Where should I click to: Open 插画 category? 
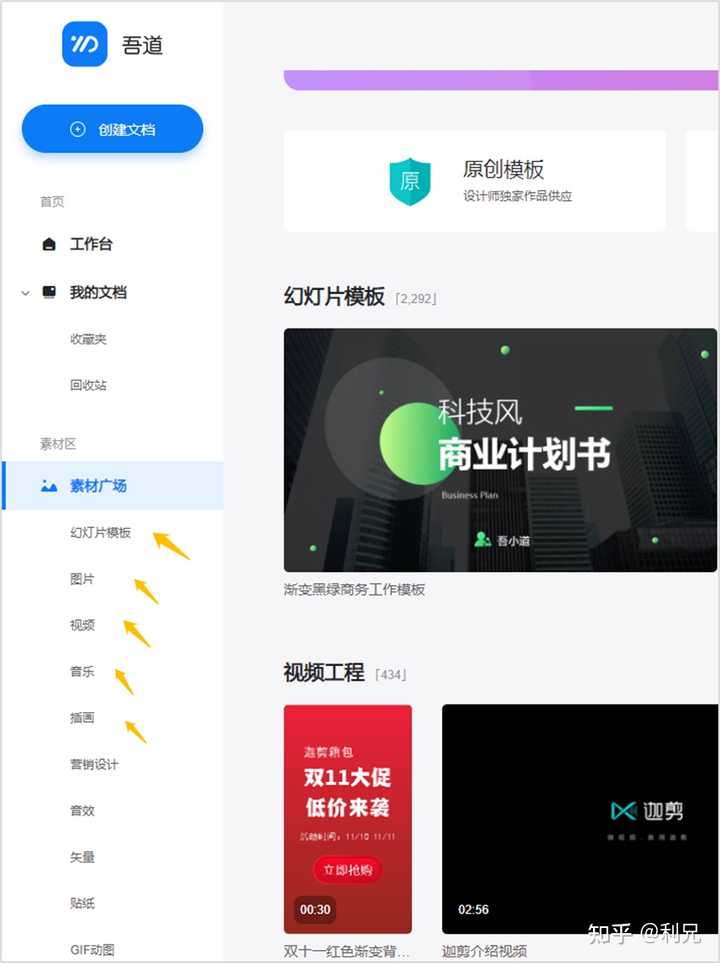(x=82, y=718)
